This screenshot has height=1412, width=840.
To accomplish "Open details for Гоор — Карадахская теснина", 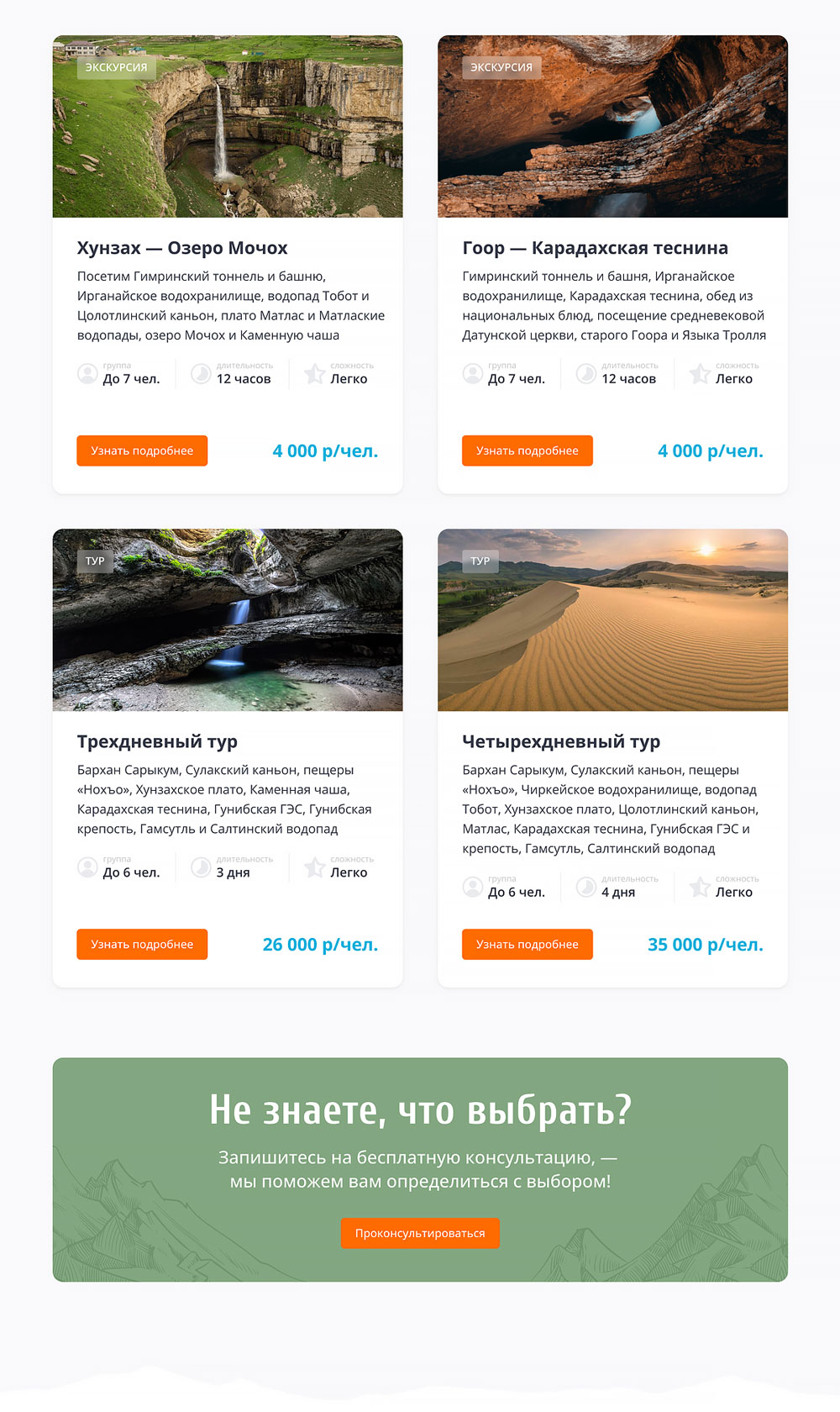I will click(x=527, y=450).
